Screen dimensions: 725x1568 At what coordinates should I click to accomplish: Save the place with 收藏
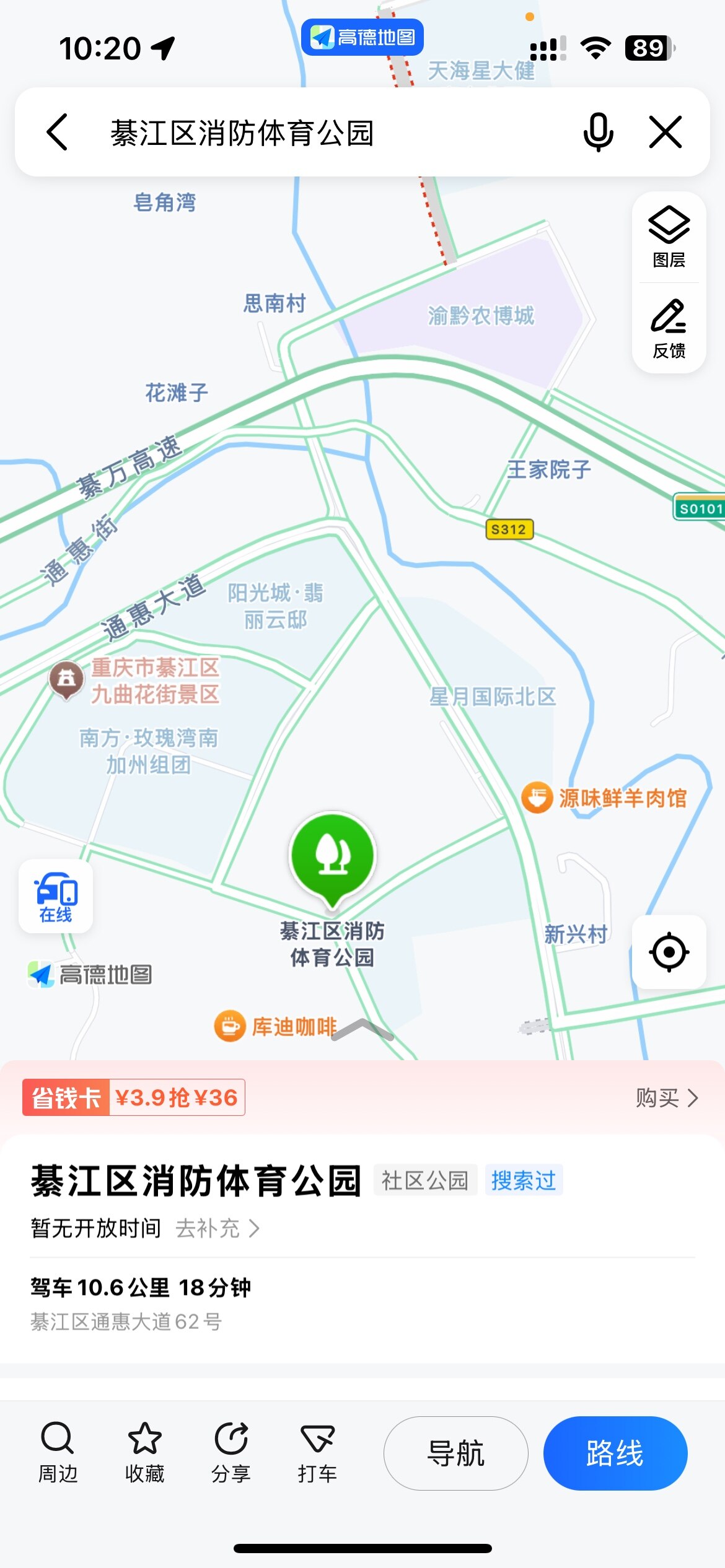coord(144,1452)
